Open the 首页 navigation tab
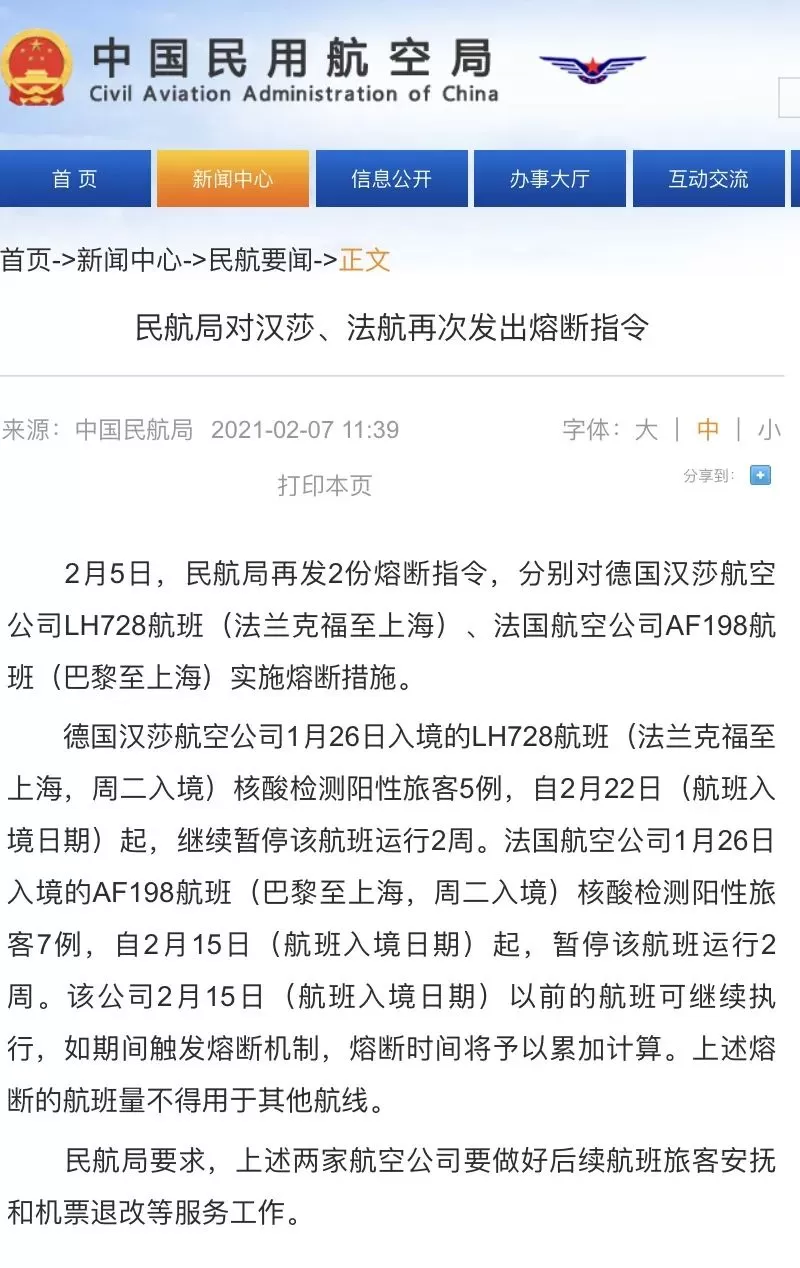This screenshot has width=800, height=1268. pos(75,179)
